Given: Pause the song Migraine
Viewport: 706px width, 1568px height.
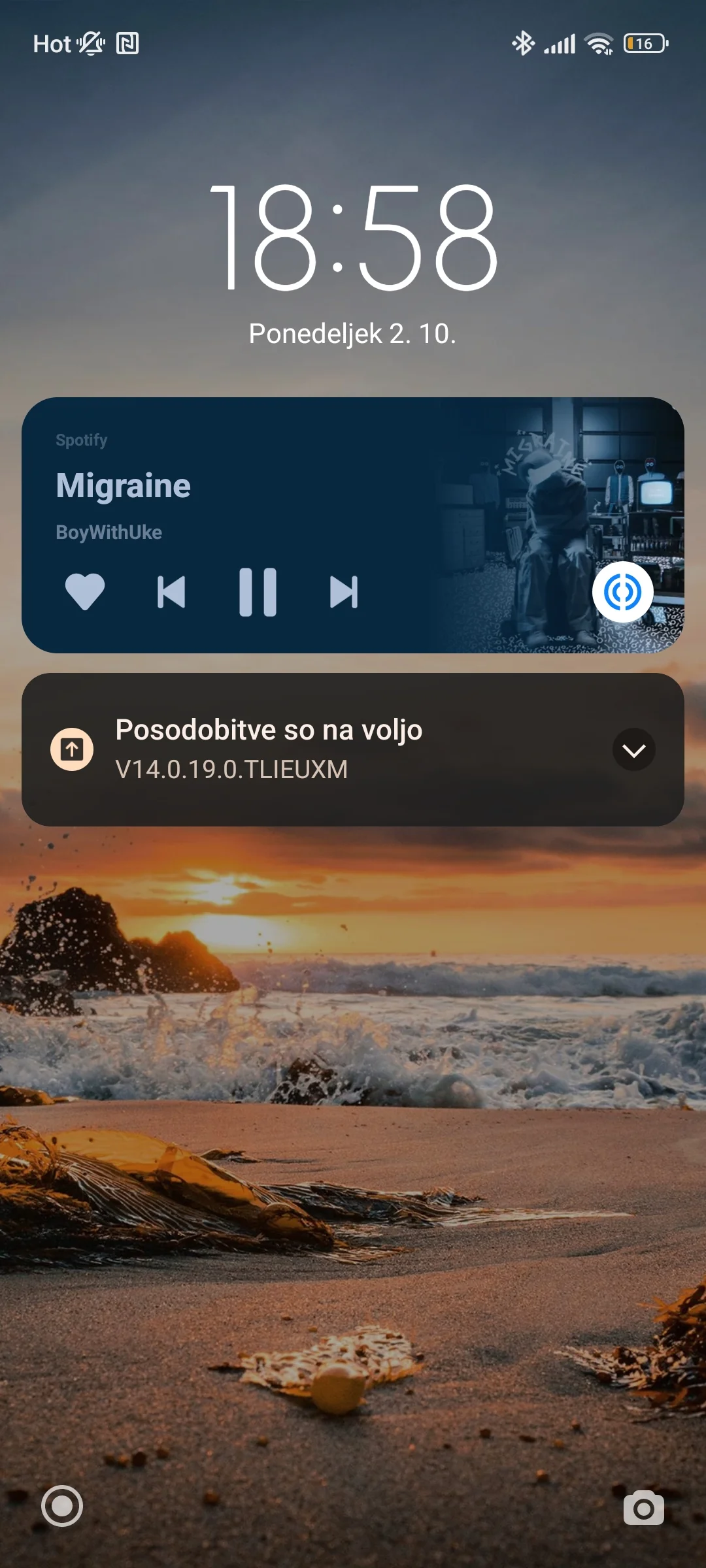Looking at the screenshot, I should pos(258,592).
